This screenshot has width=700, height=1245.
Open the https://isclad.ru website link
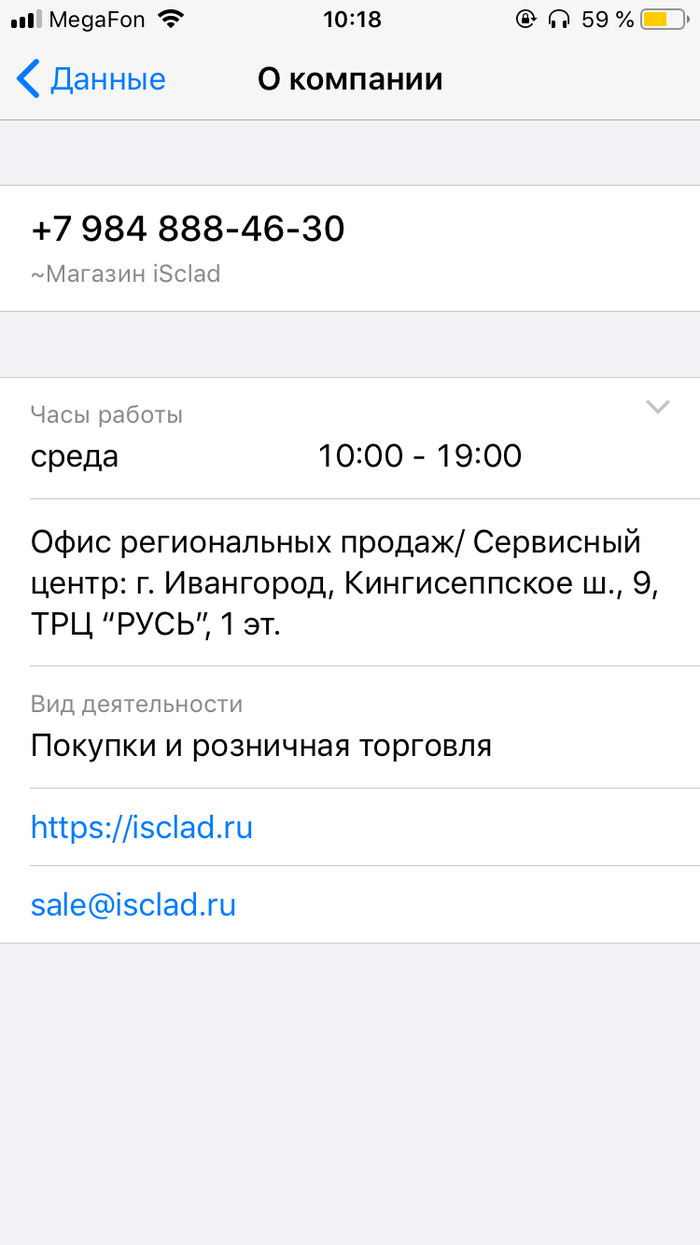coord(142,827)
